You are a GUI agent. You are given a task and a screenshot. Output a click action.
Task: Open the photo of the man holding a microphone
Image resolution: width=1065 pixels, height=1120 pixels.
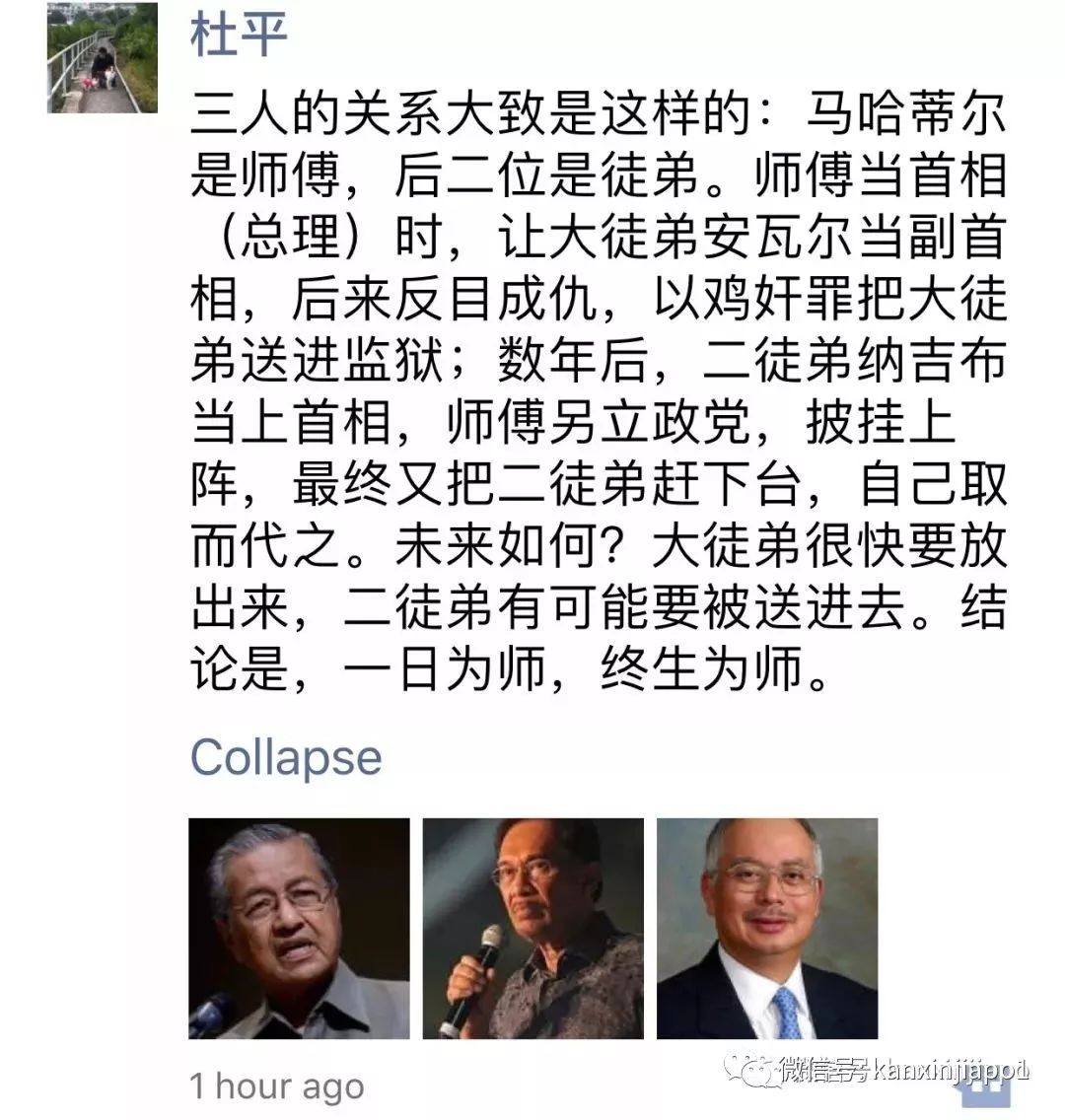click(532, 928)
